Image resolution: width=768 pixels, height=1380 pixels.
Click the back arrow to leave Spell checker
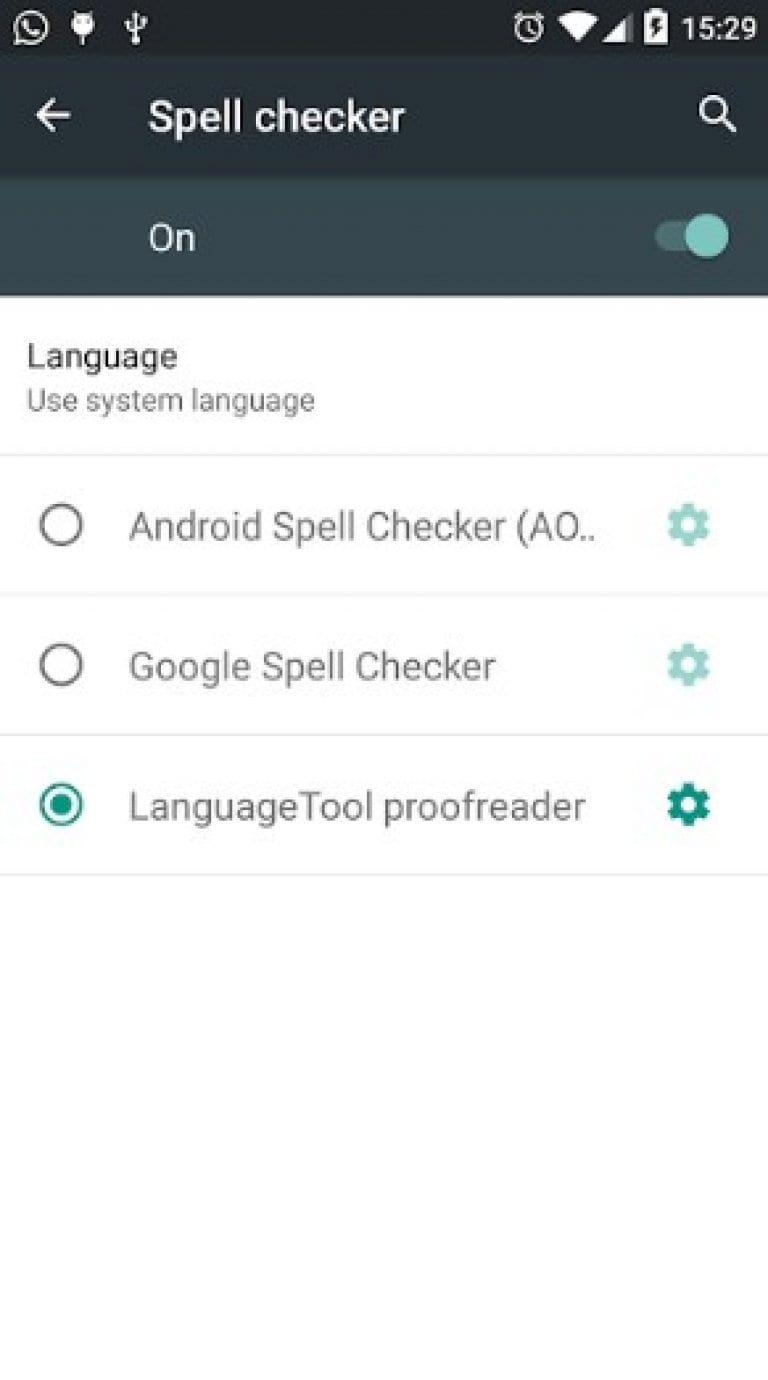52,113
